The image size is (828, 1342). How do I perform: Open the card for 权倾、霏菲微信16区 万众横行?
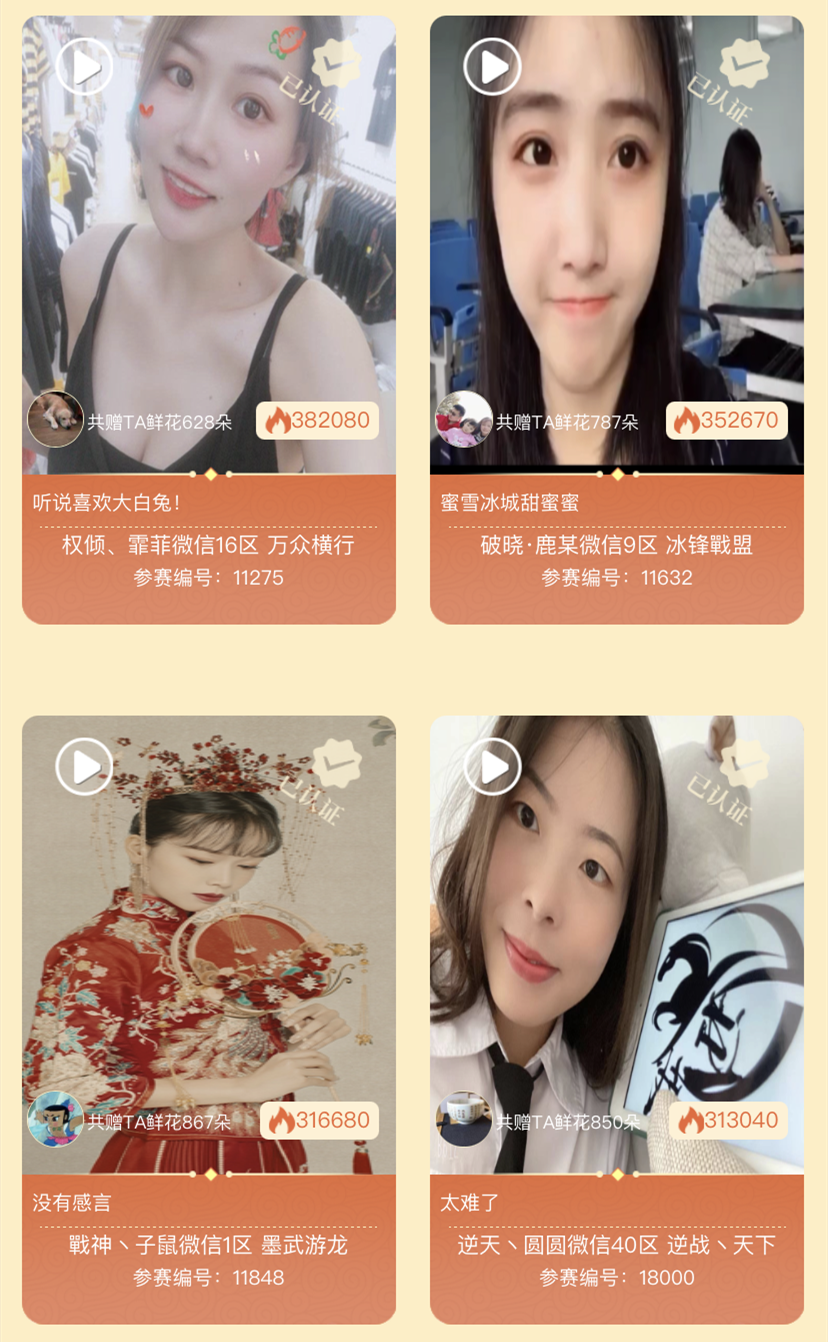[208, 545]
